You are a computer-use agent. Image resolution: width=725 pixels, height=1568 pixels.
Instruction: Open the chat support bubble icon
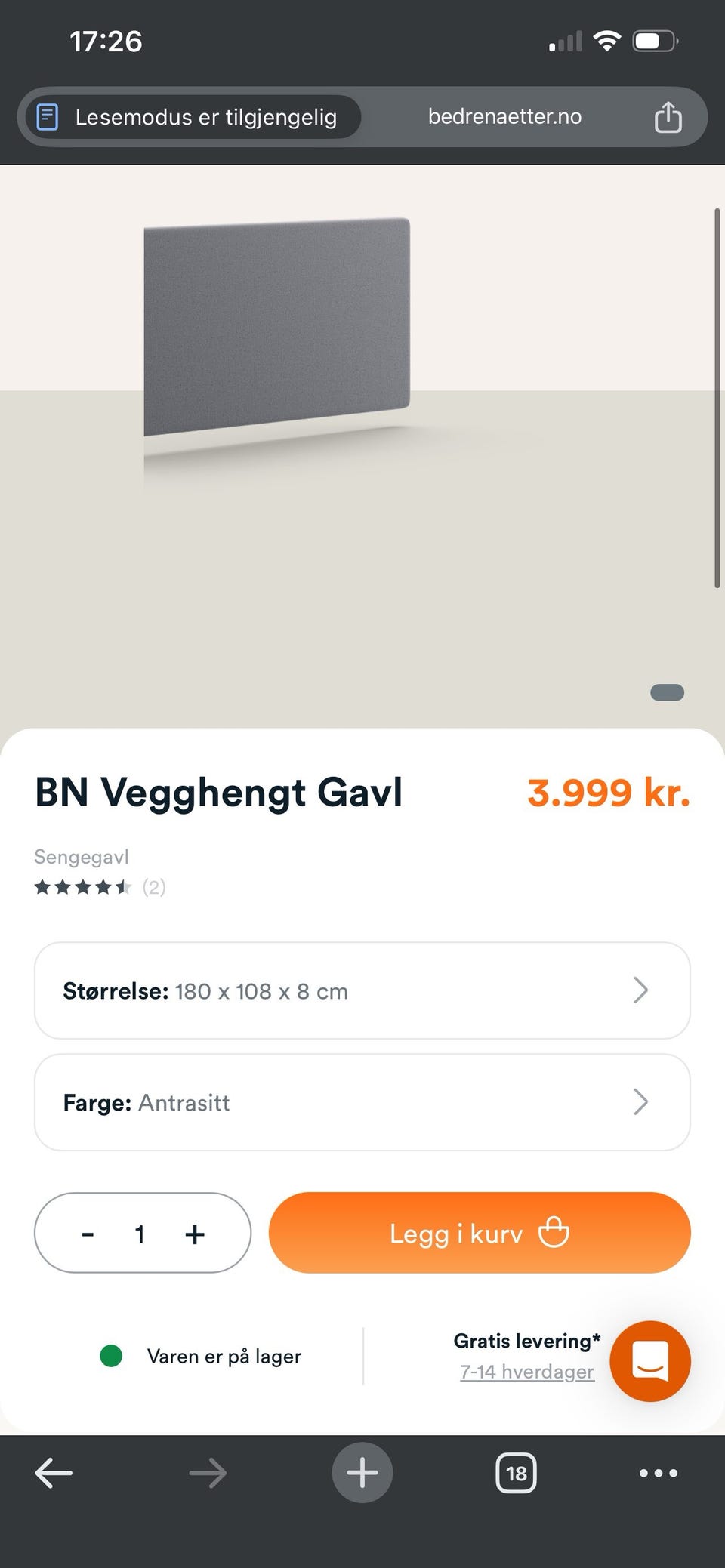(x=649, y=1361)
